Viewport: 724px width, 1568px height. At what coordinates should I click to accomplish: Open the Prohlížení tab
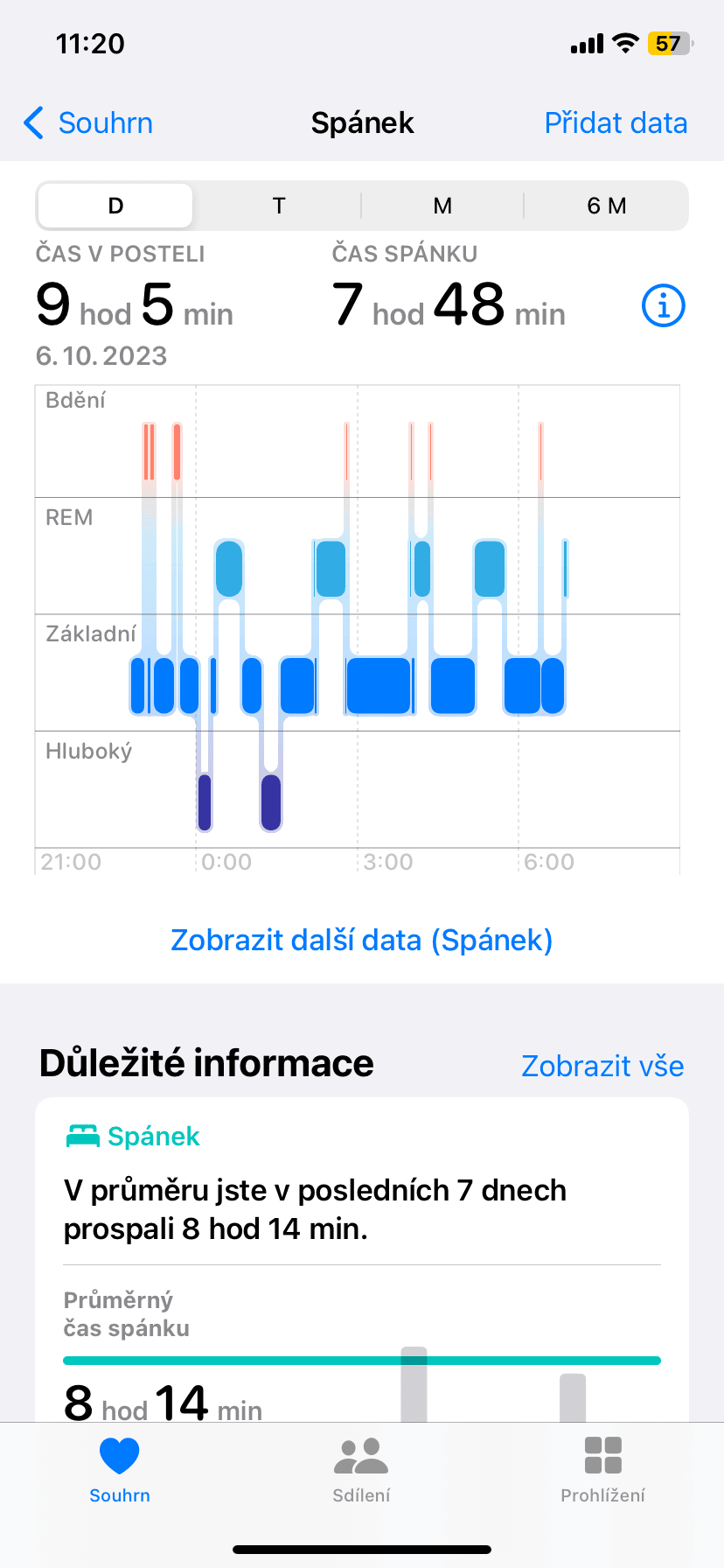tap(602, 1468)
